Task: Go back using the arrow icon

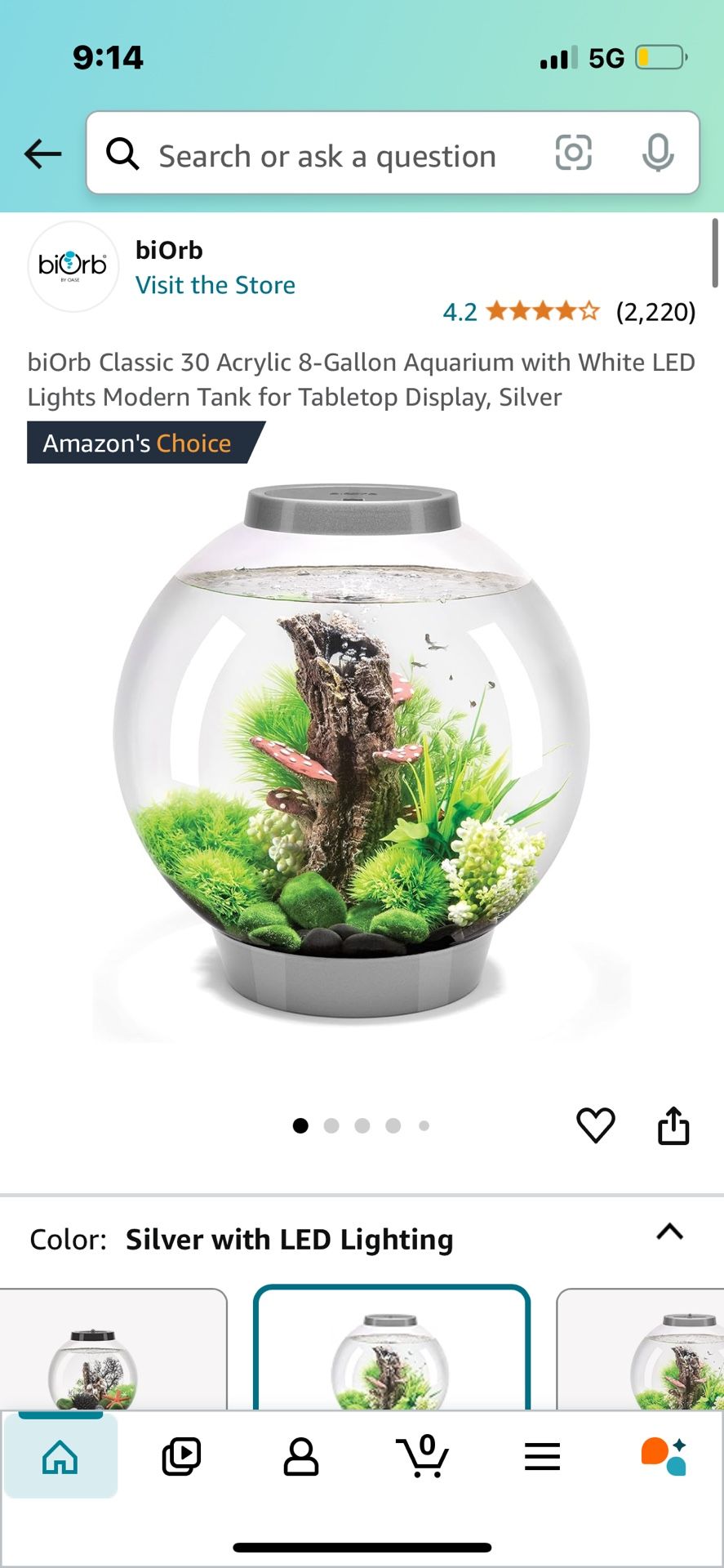Action: click(x=43, y=154)
